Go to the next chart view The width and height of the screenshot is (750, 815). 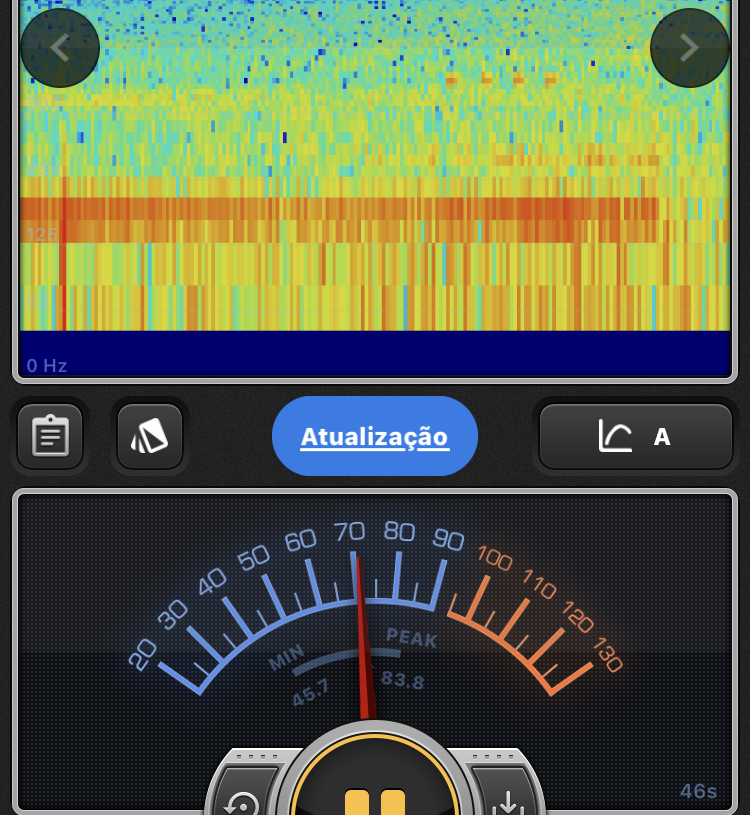pyautogui.click(x=689, y=47)
